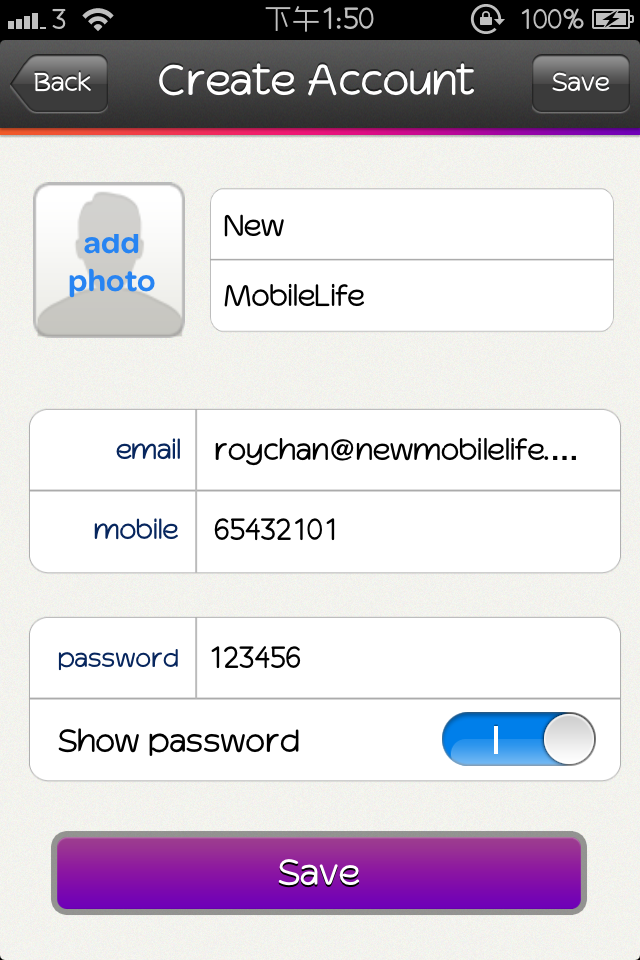
Task: Select the mobile number field
Action: [x=405, y=530]
